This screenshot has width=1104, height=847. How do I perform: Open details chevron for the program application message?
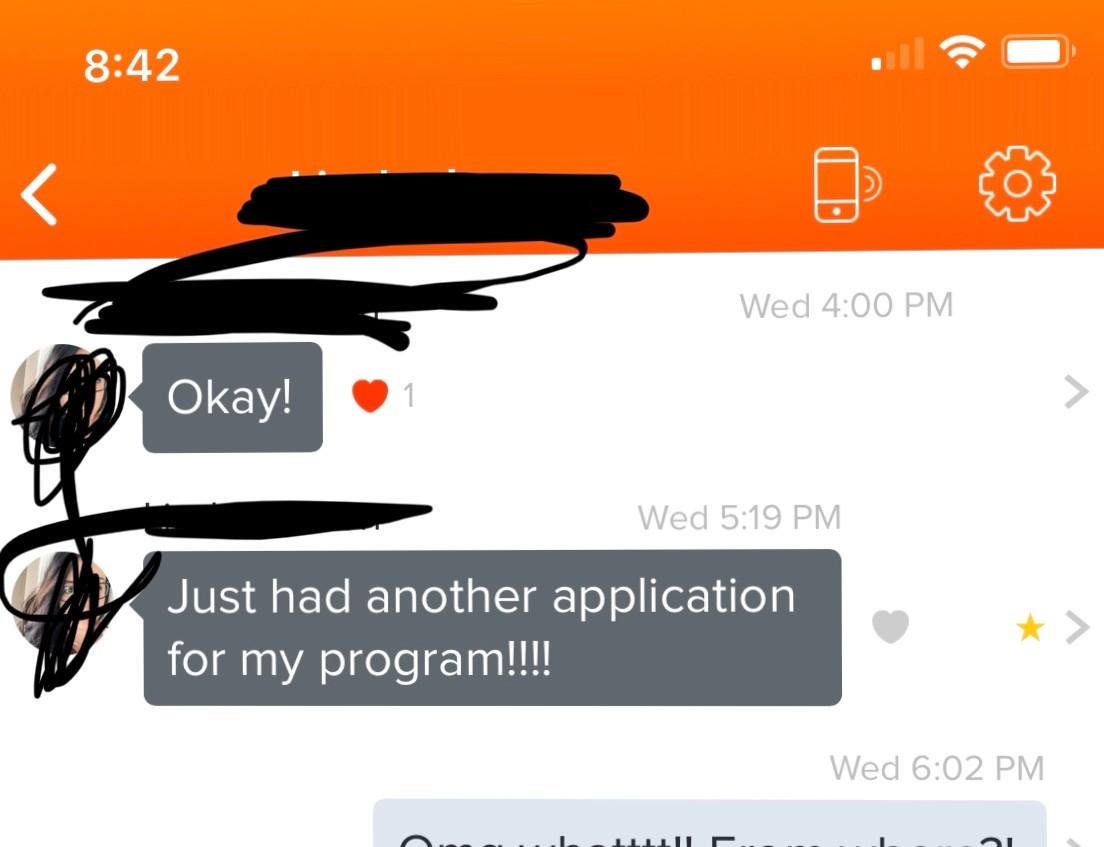1077,628
